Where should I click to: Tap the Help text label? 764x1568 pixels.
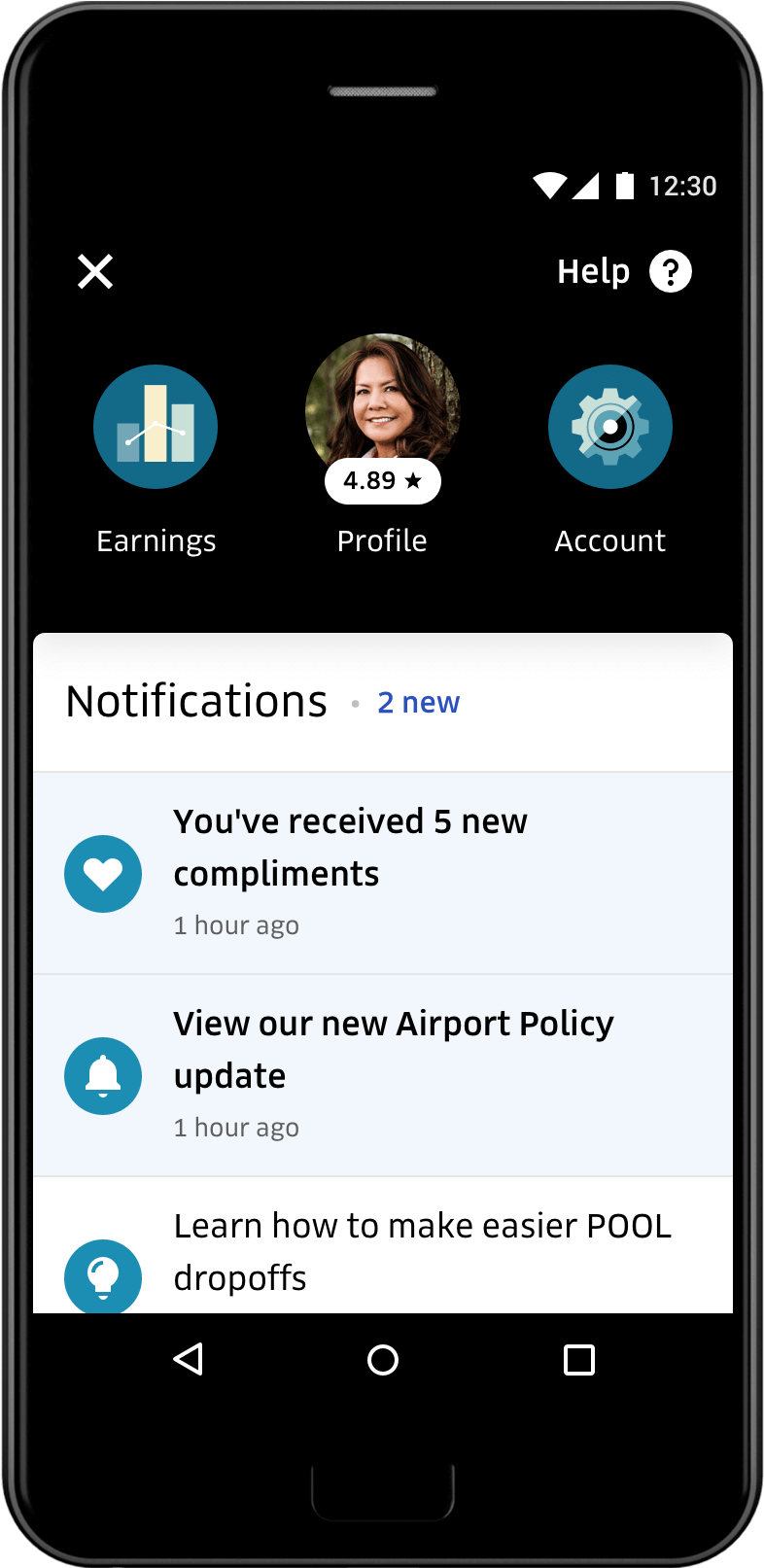coord(593,271)
